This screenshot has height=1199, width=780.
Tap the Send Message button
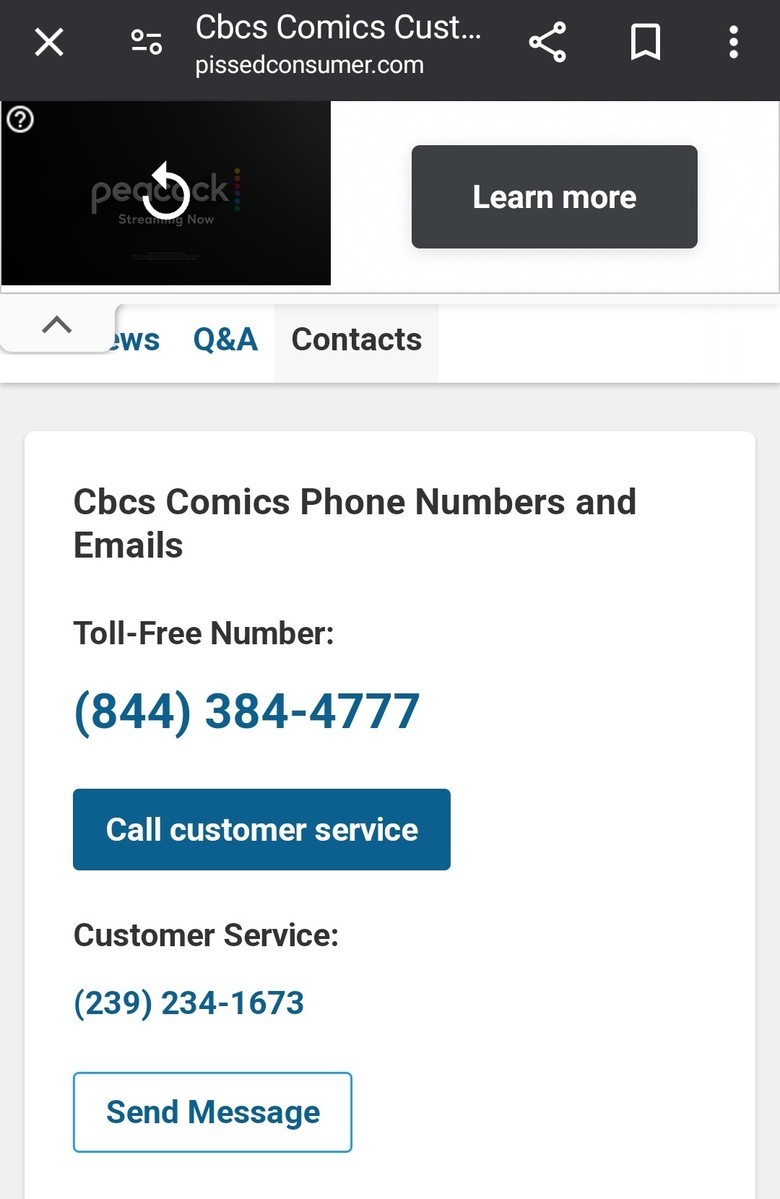213,1112
